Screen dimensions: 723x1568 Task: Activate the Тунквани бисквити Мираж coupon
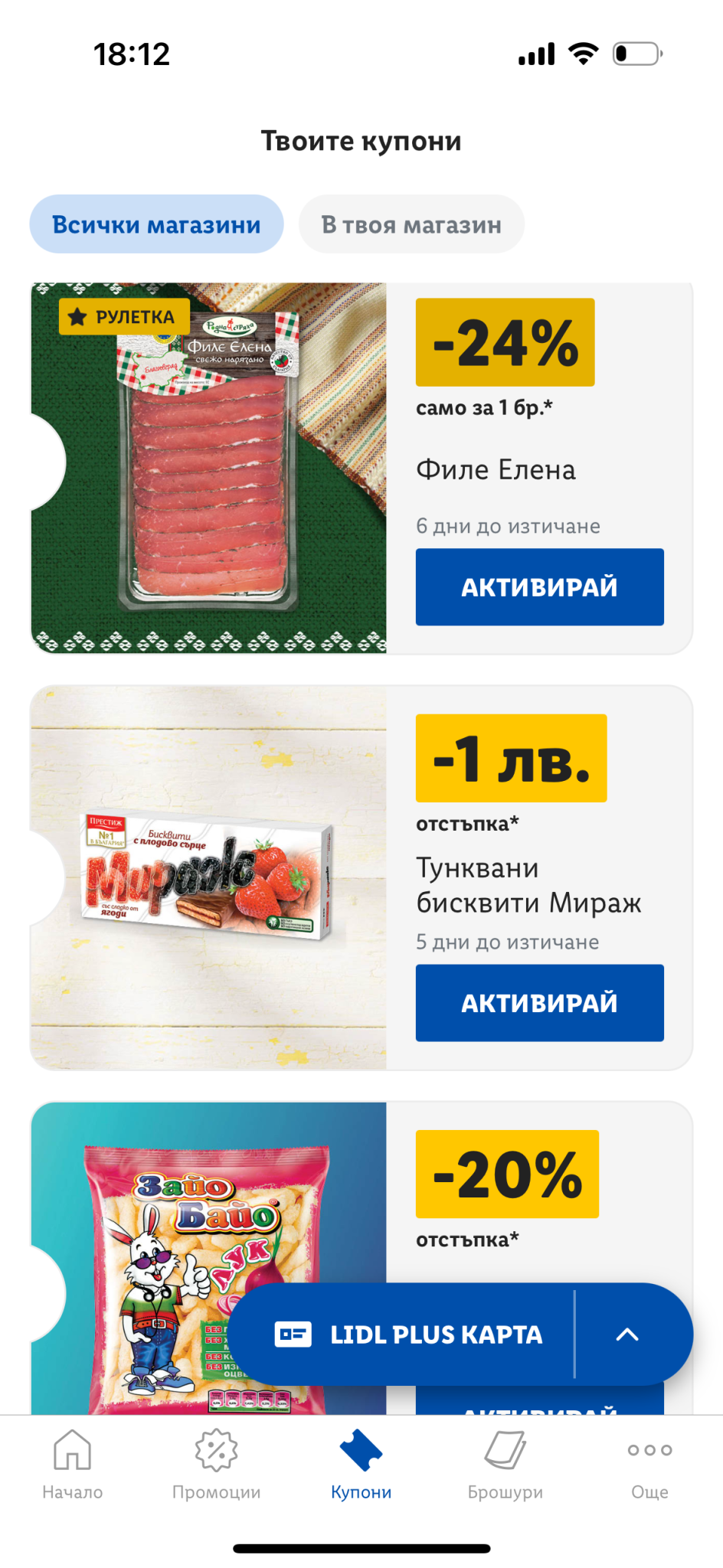tap(539, 1003)
